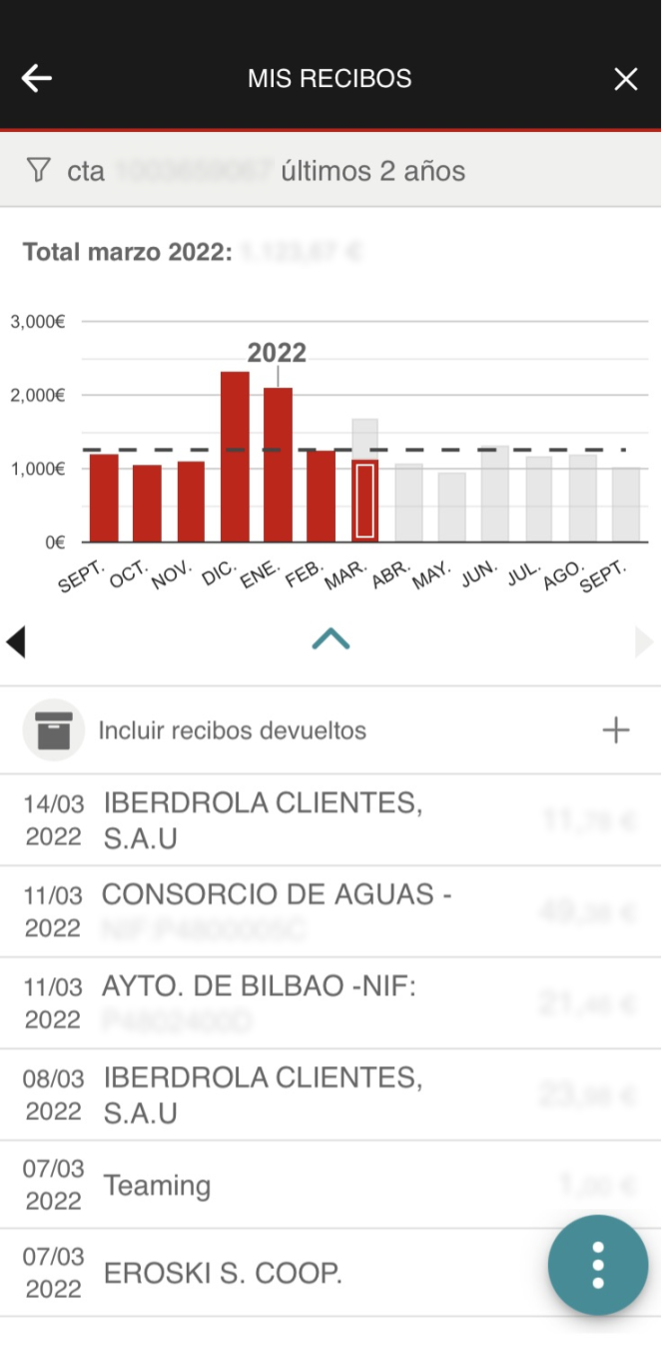Select the January bar in the chart
Screen dimensions: 666x1359
point(278,464)
